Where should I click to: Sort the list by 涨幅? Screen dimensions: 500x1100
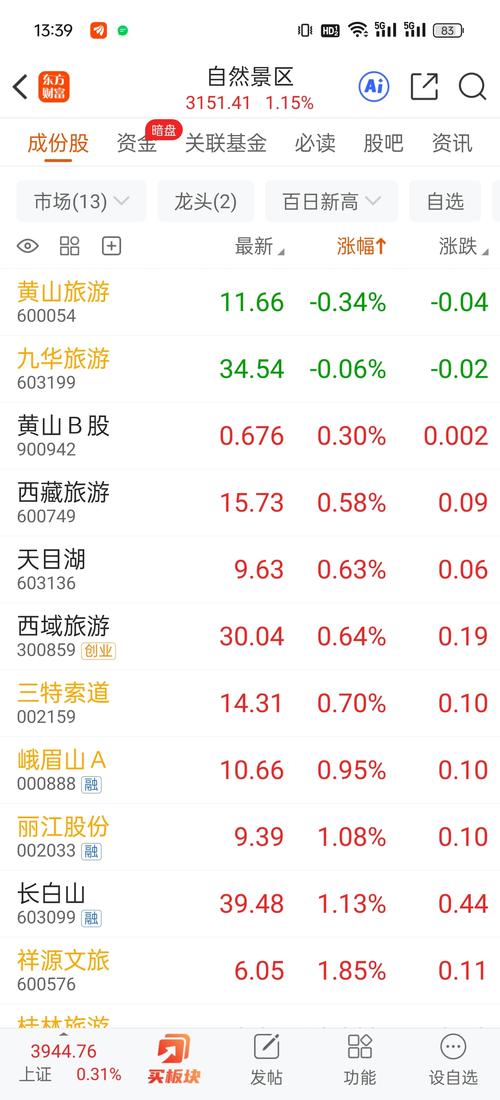click(x=362, y=246)
